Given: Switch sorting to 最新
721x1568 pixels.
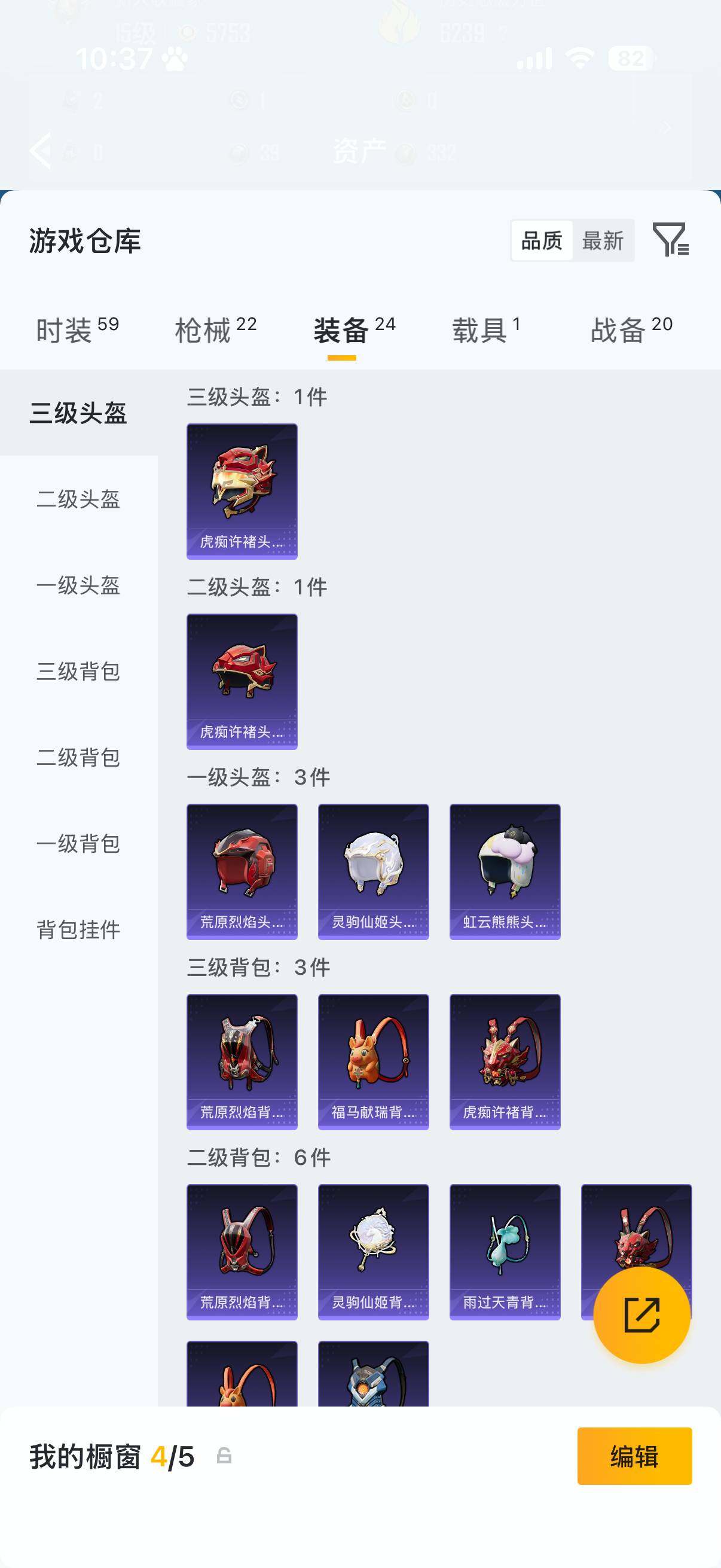Looking at the screenshot, I should point(603,241).
